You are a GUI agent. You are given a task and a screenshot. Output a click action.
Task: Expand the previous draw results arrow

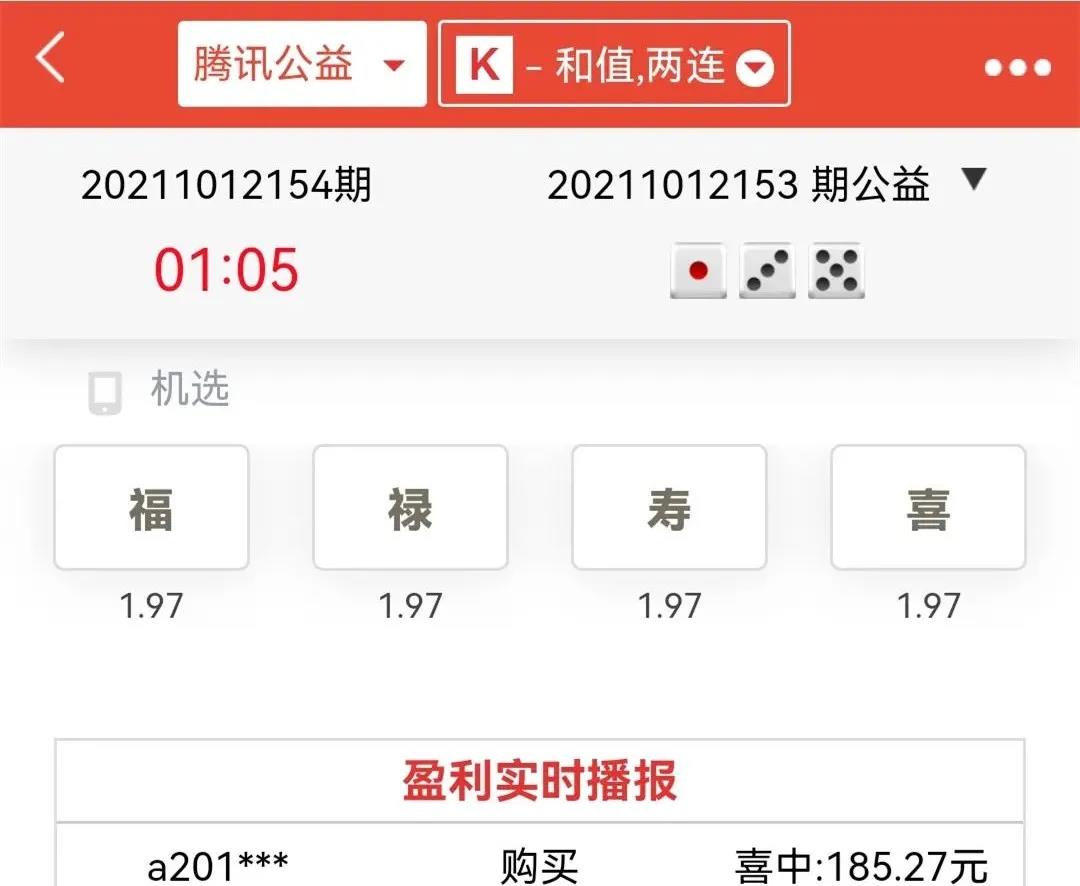pyautogui.click(x=973, y=180)
